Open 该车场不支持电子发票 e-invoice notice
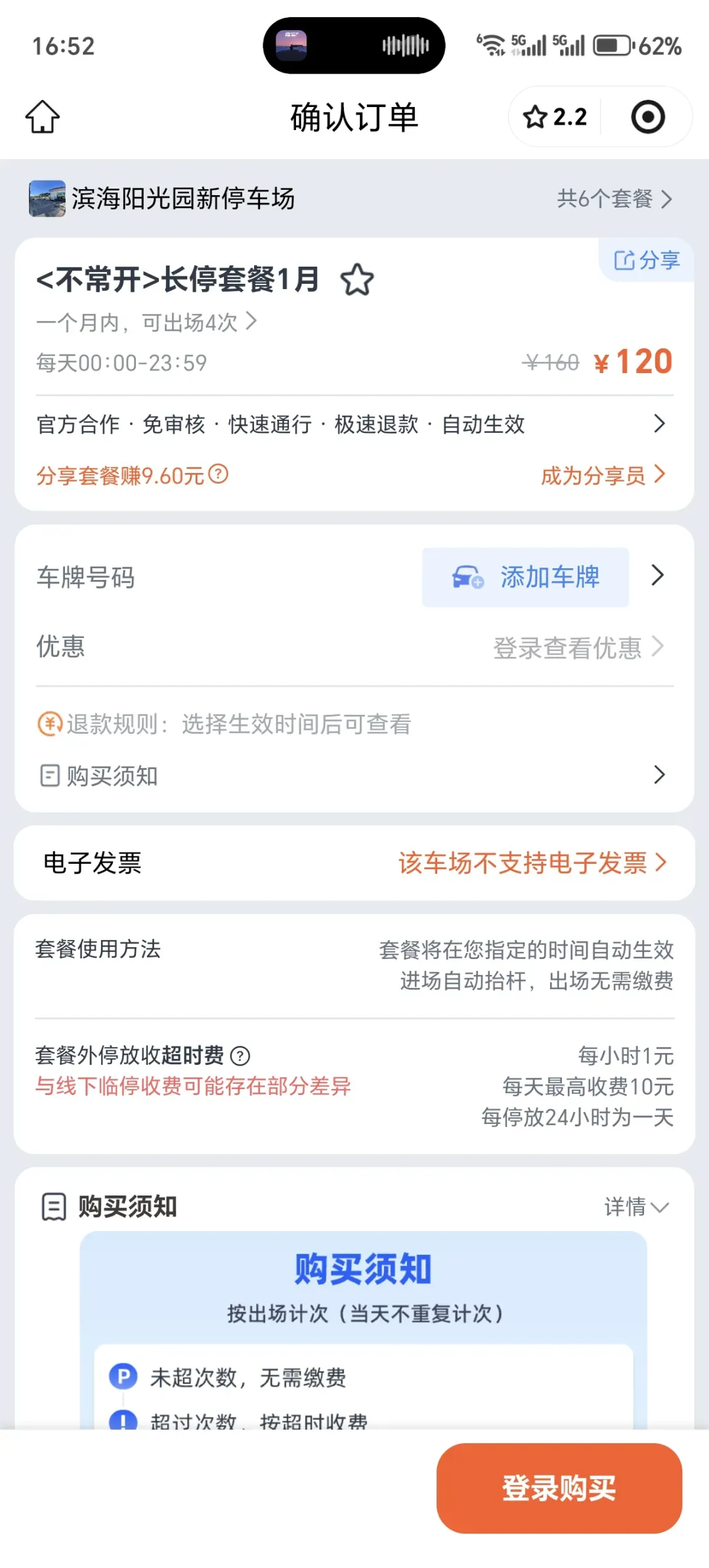This screenshot has height=1568, width=709. coord(532,863)
